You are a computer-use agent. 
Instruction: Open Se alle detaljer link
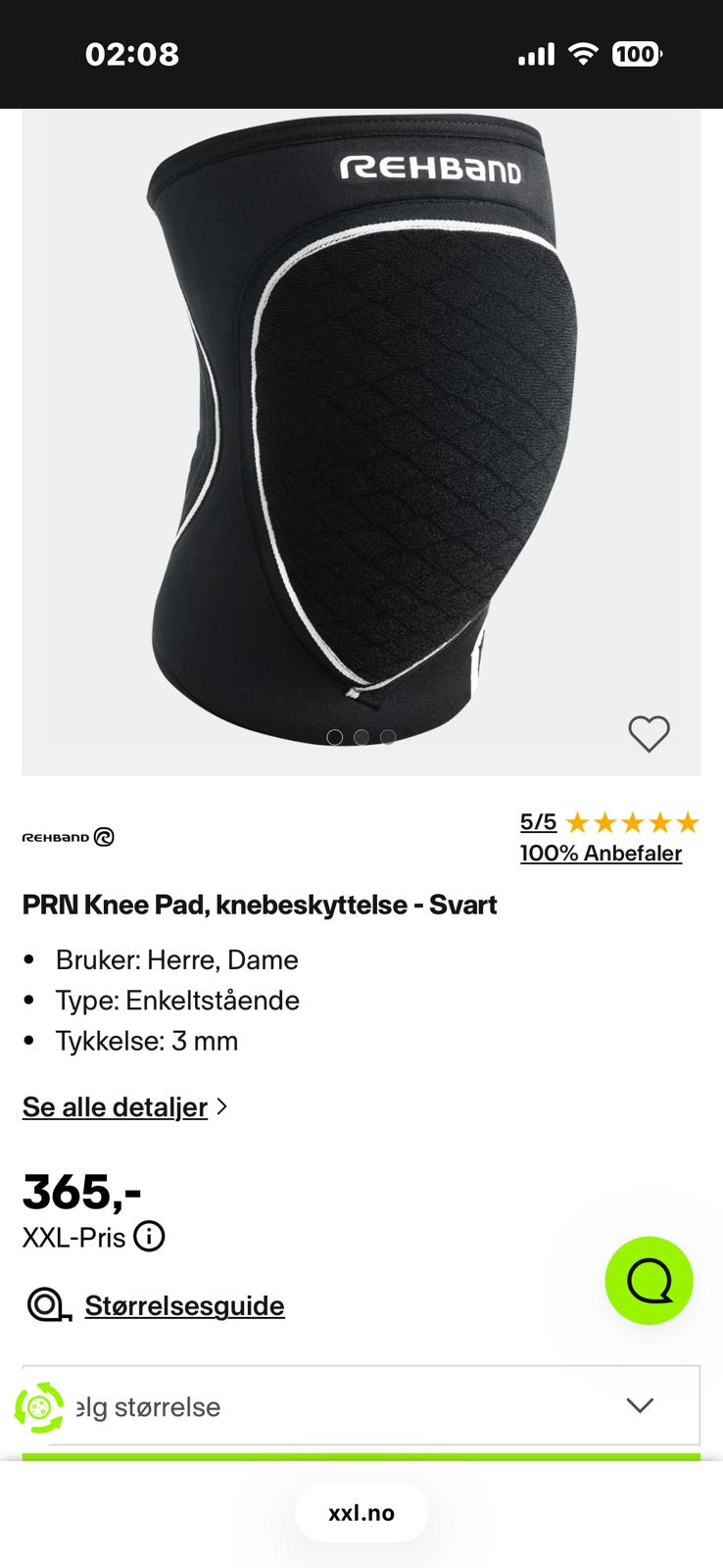pos(116,1107)
